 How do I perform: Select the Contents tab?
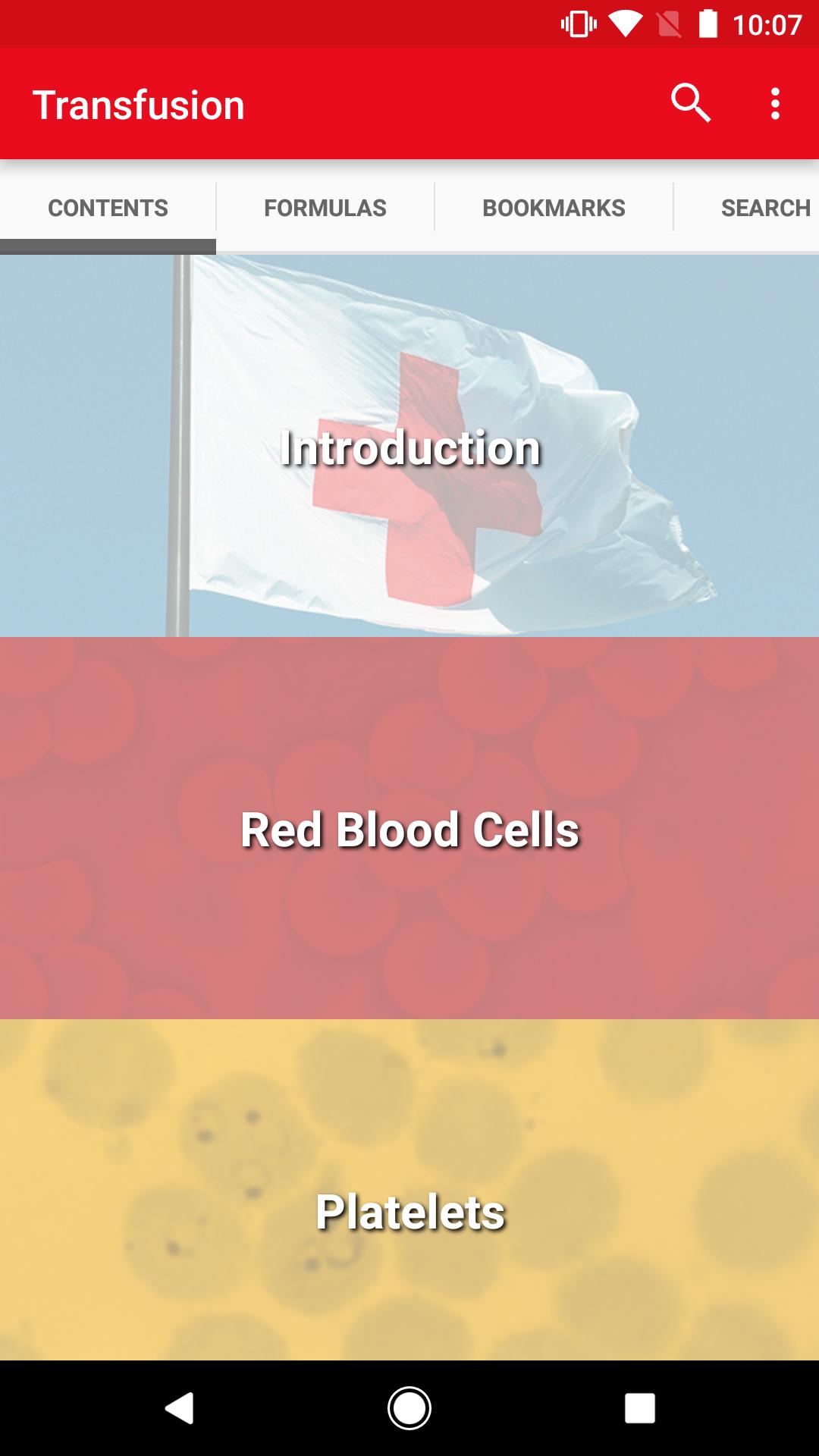point(108,208)
